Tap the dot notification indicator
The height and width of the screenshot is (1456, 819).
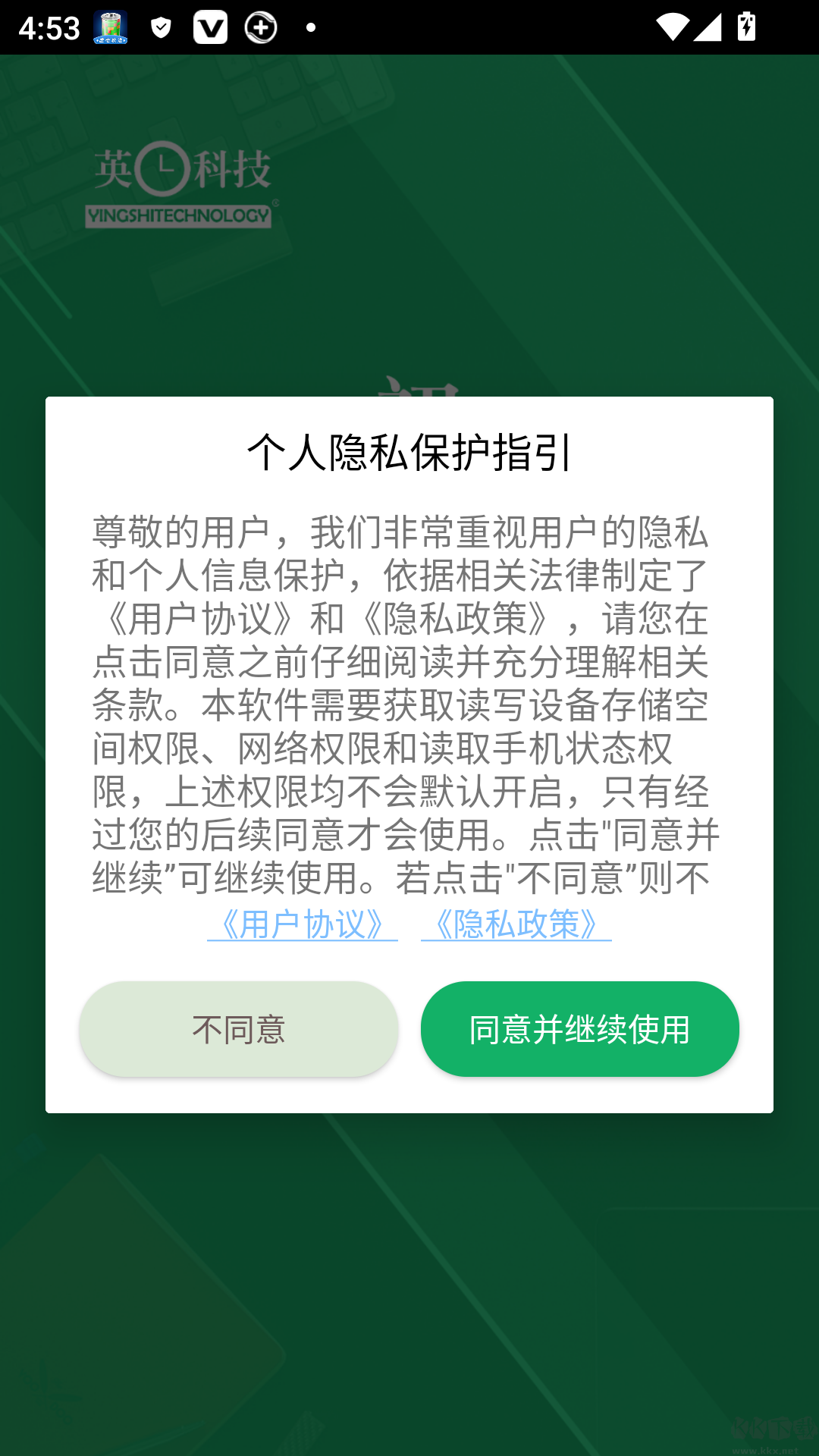pyautogui.click(x=309, y=29)
